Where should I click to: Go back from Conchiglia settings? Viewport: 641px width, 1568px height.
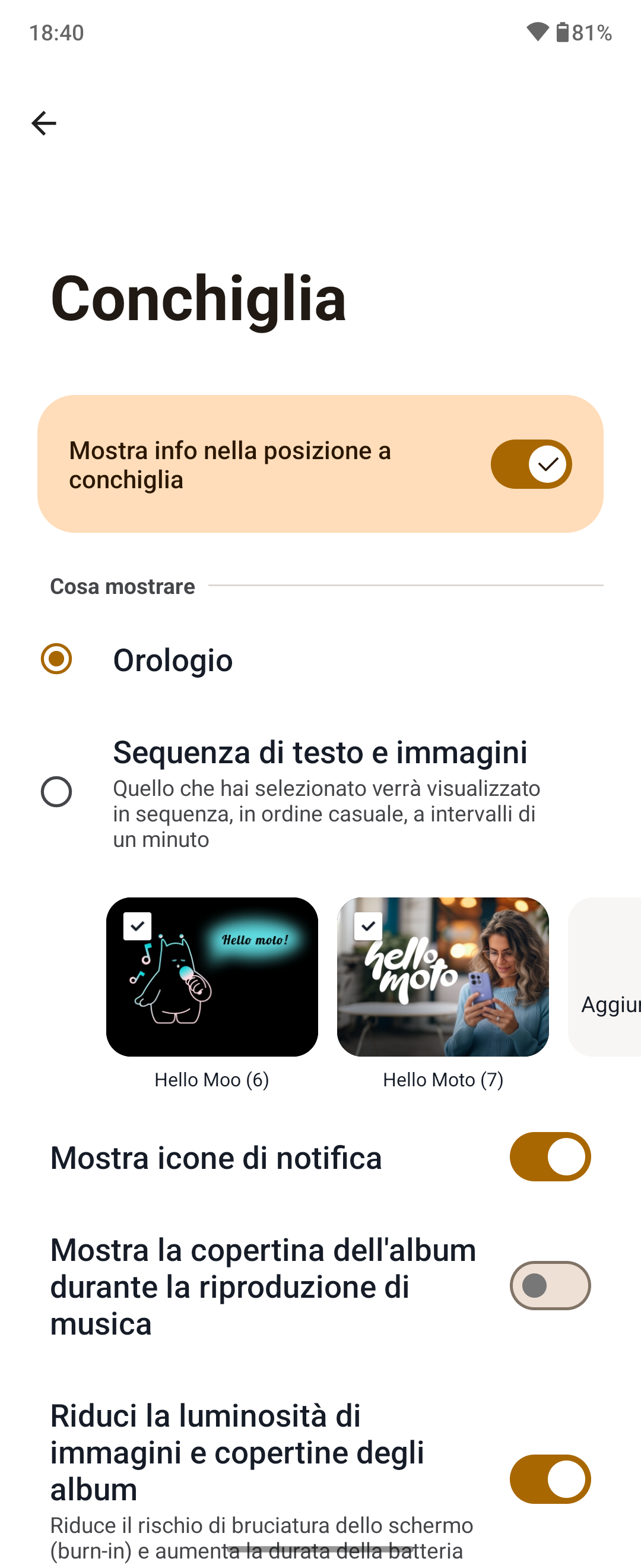44,124
